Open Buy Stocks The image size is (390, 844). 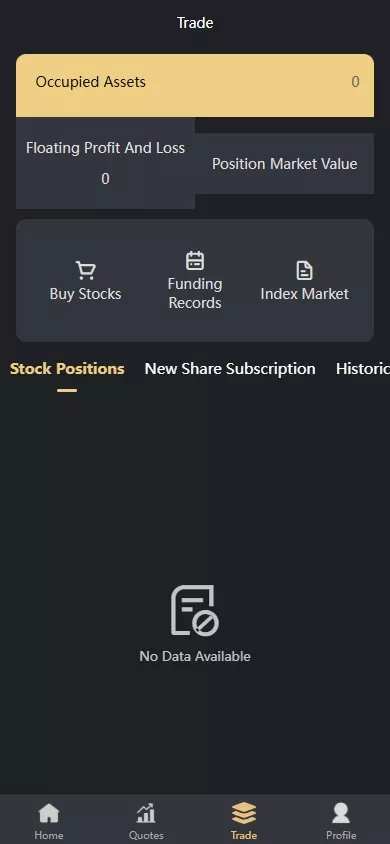86,282
